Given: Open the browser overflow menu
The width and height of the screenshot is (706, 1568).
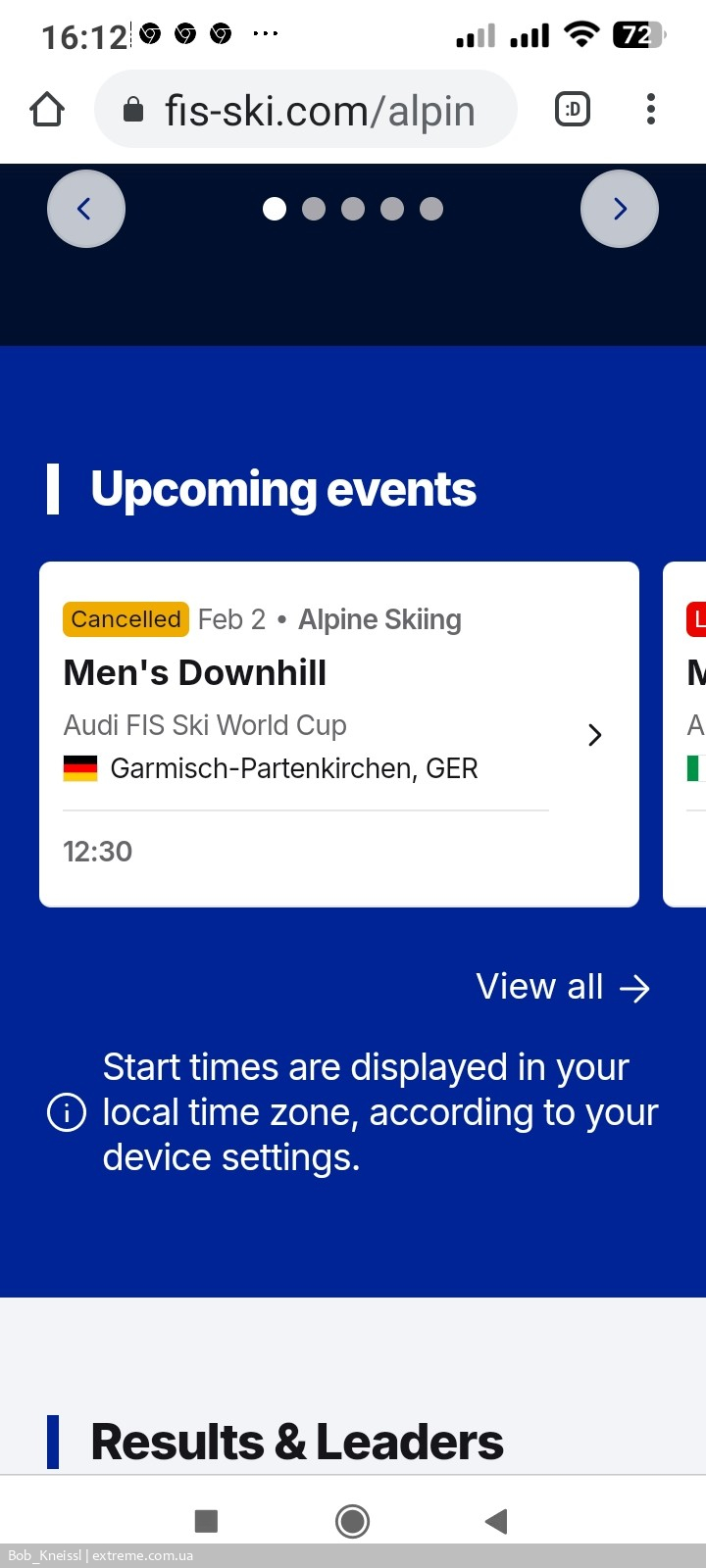Looking at the screenshot, I should pos(651,110).
